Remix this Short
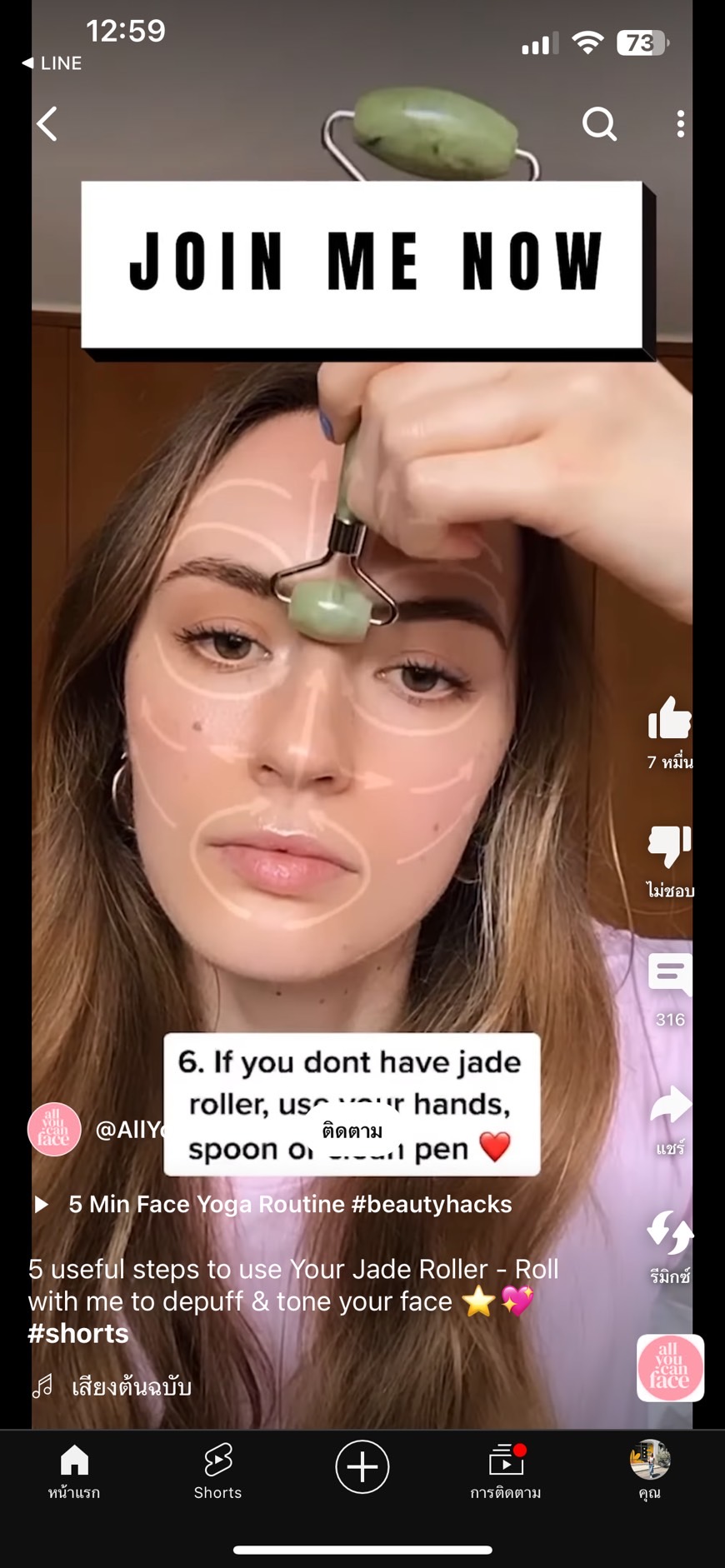The image size is (725, 1568). pyautogui.click(x=669, y=1232)
